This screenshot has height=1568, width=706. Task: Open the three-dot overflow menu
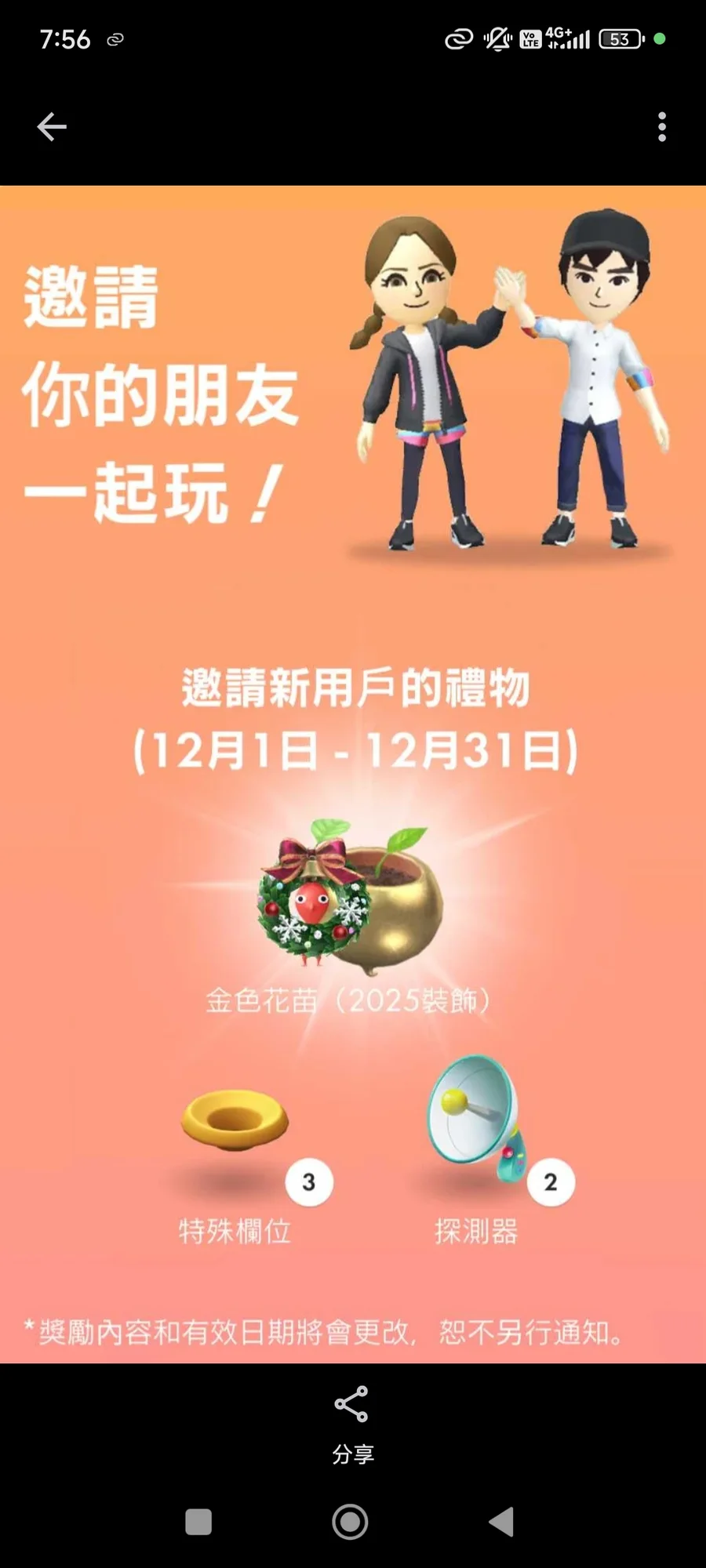[662, 126]
